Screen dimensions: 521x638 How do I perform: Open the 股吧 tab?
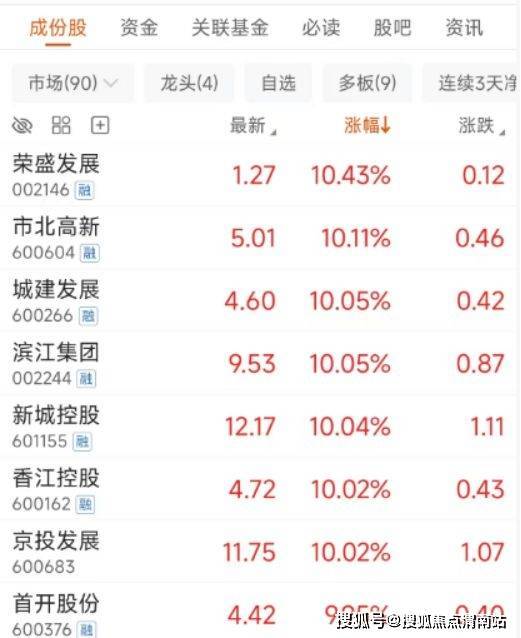[392, 28]
